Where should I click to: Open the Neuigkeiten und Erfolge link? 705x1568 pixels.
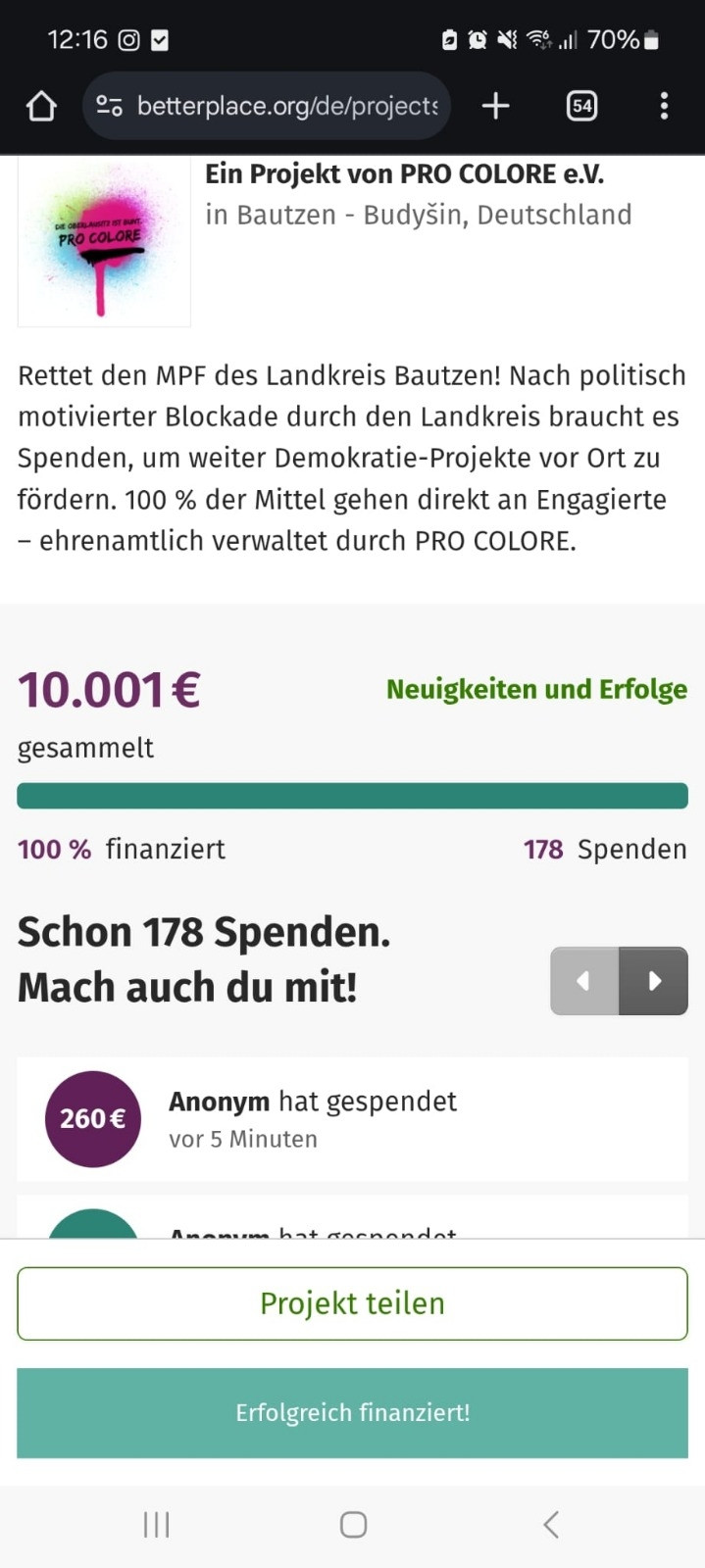pos(536,689)
